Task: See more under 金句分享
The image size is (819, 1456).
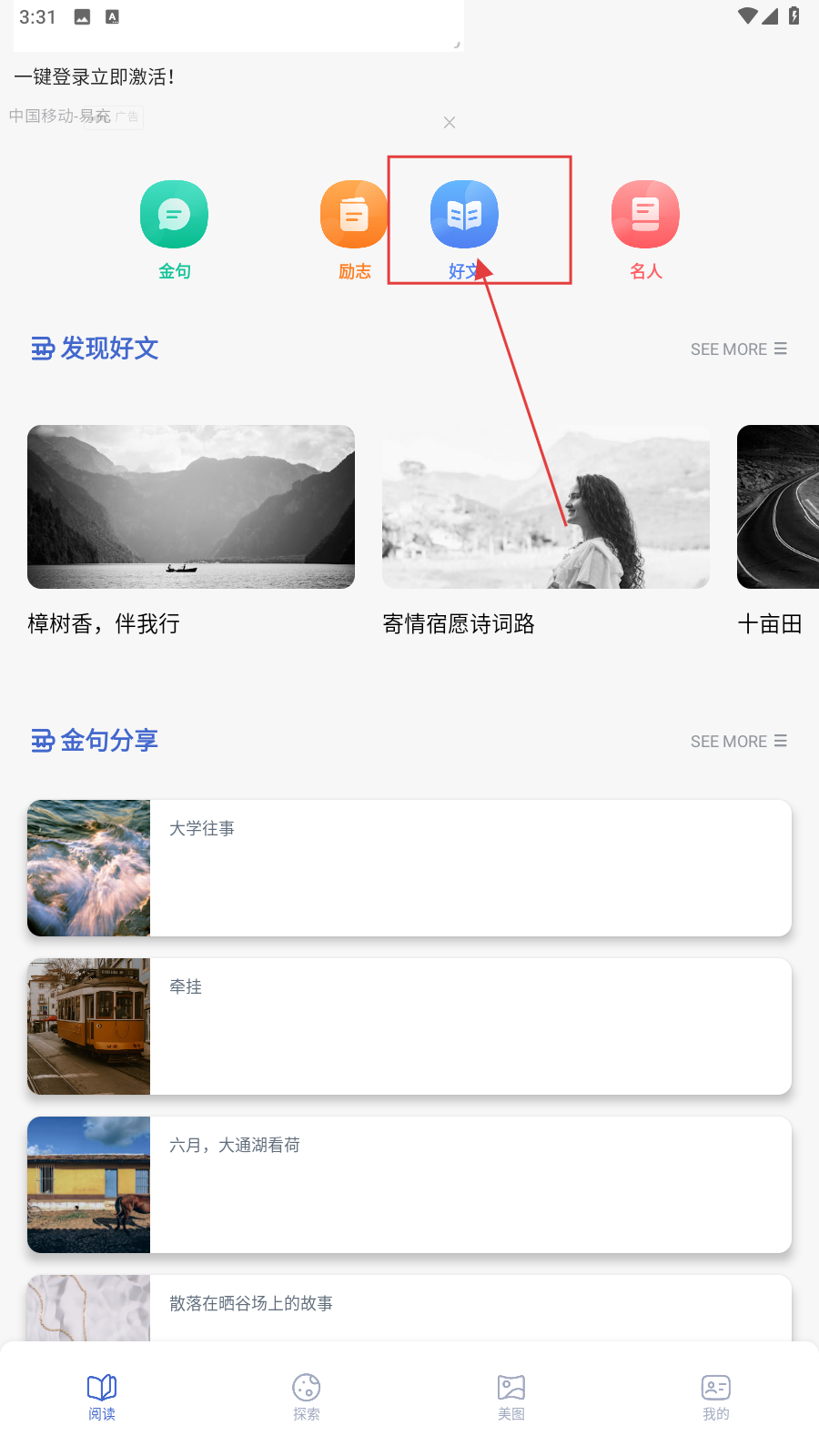Action: coord(738,742)
